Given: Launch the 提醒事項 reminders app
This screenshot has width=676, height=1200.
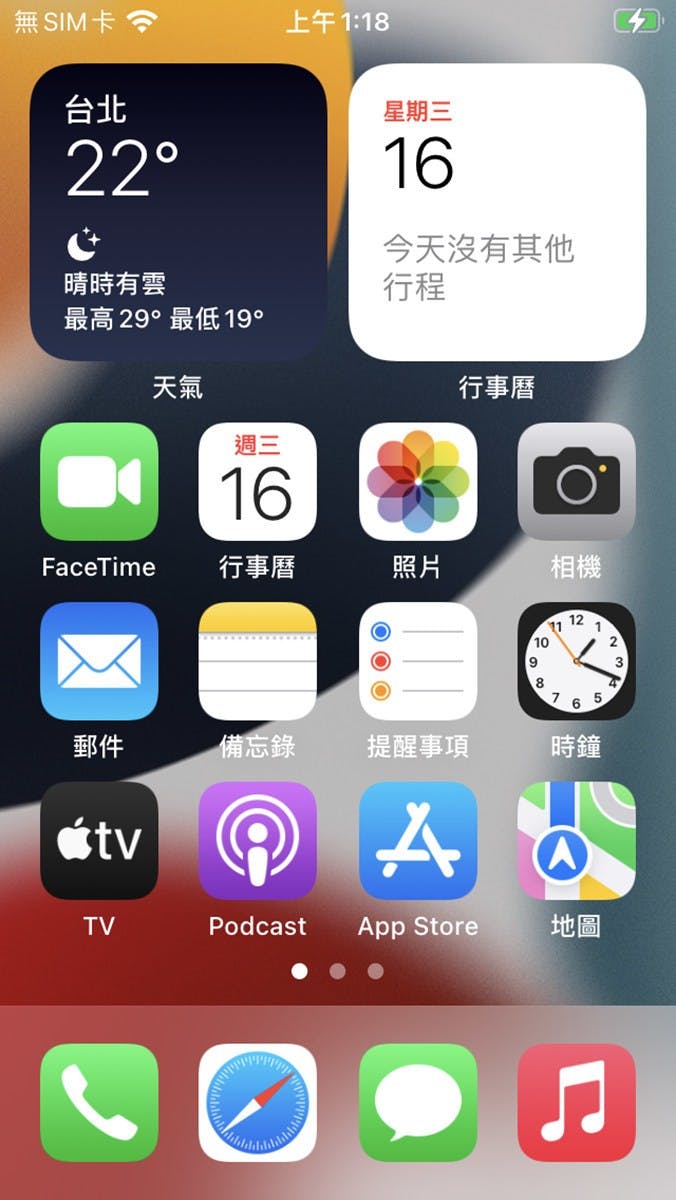Looking at the screenshot, I should point(417,661).
